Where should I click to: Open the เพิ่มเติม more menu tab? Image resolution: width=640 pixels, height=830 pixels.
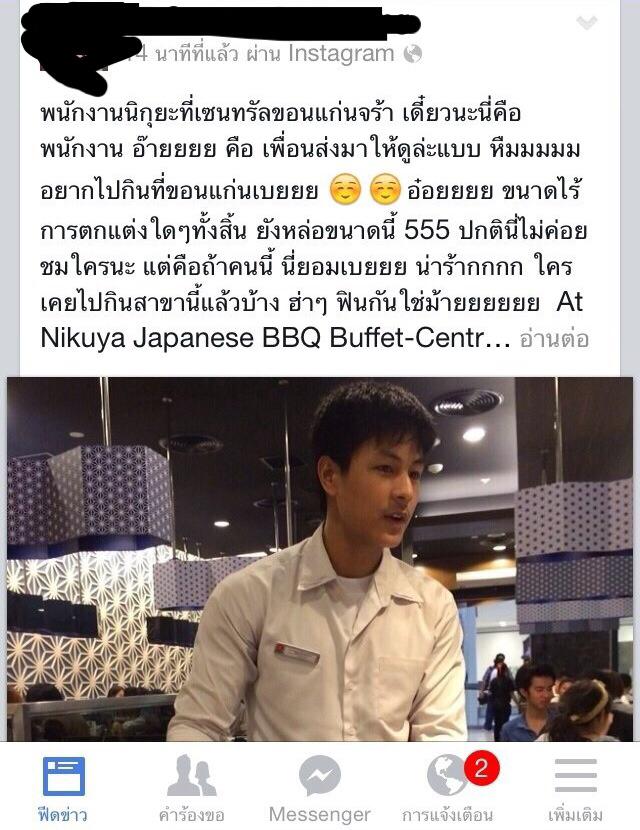pos(575,787)
